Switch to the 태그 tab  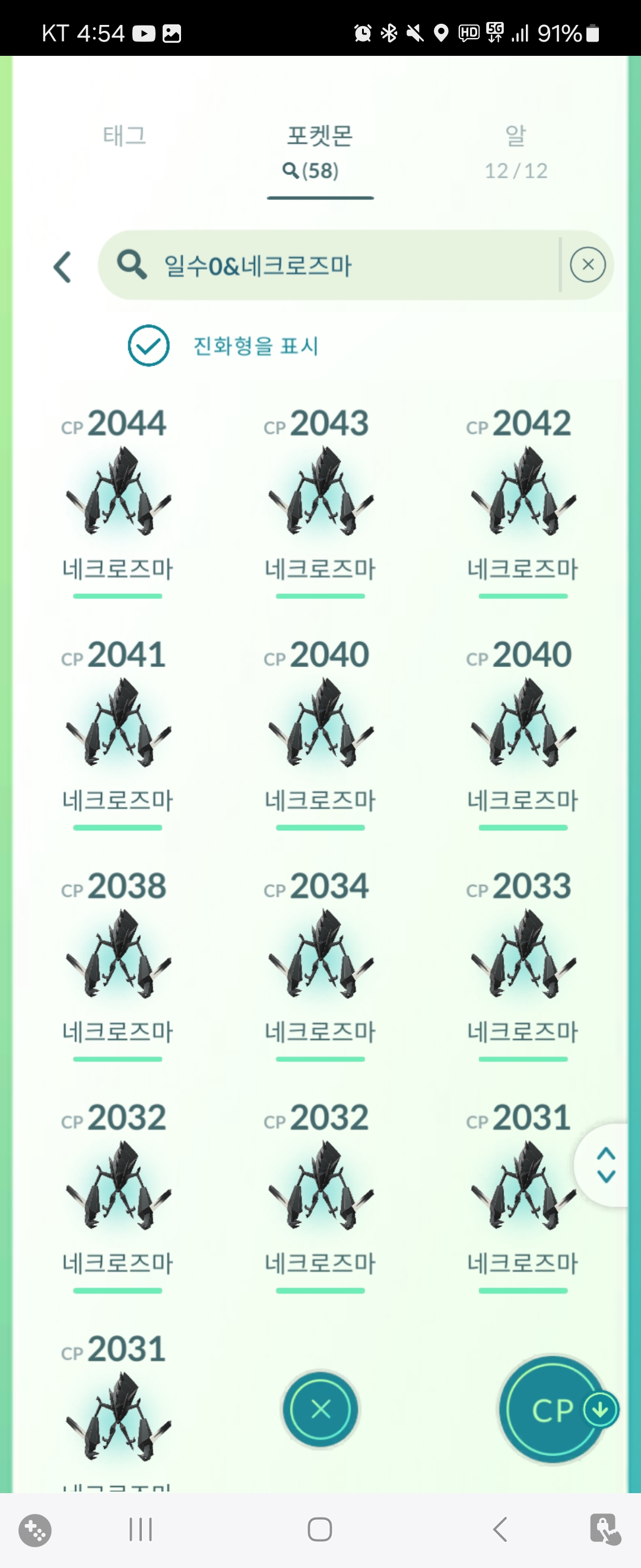coord(125,136)
